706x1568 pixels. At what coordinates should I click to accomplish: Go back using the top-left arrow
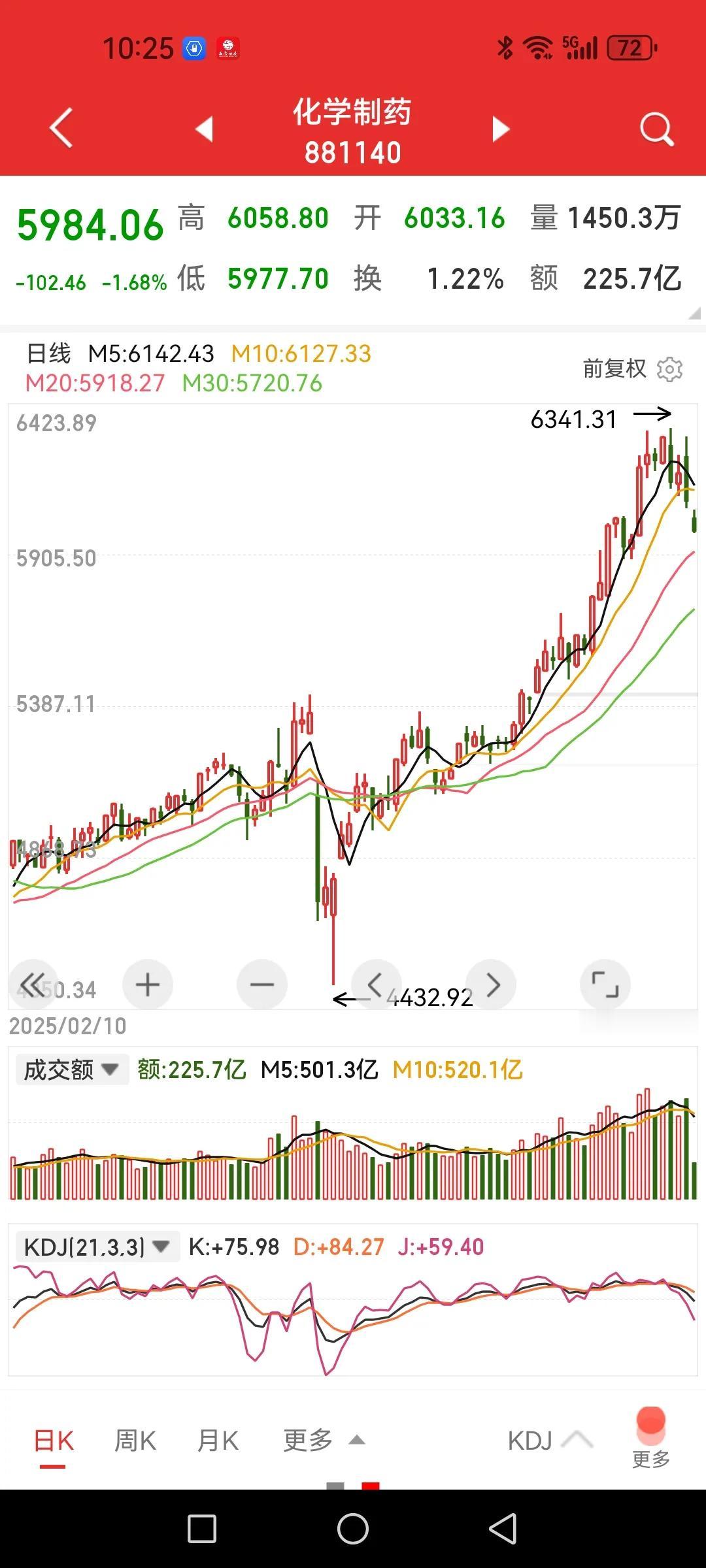pos(61,128)
